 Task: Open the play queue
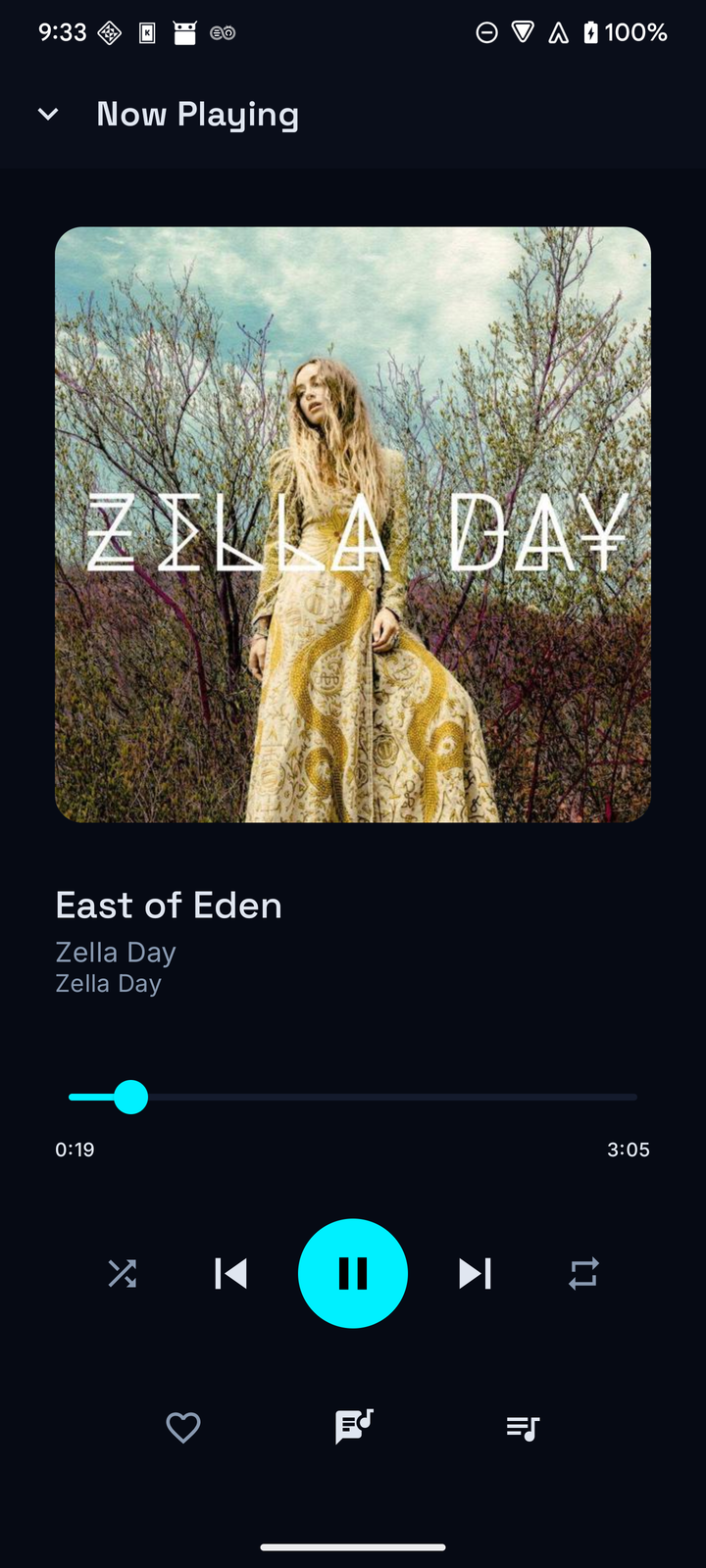point(523,1428)
